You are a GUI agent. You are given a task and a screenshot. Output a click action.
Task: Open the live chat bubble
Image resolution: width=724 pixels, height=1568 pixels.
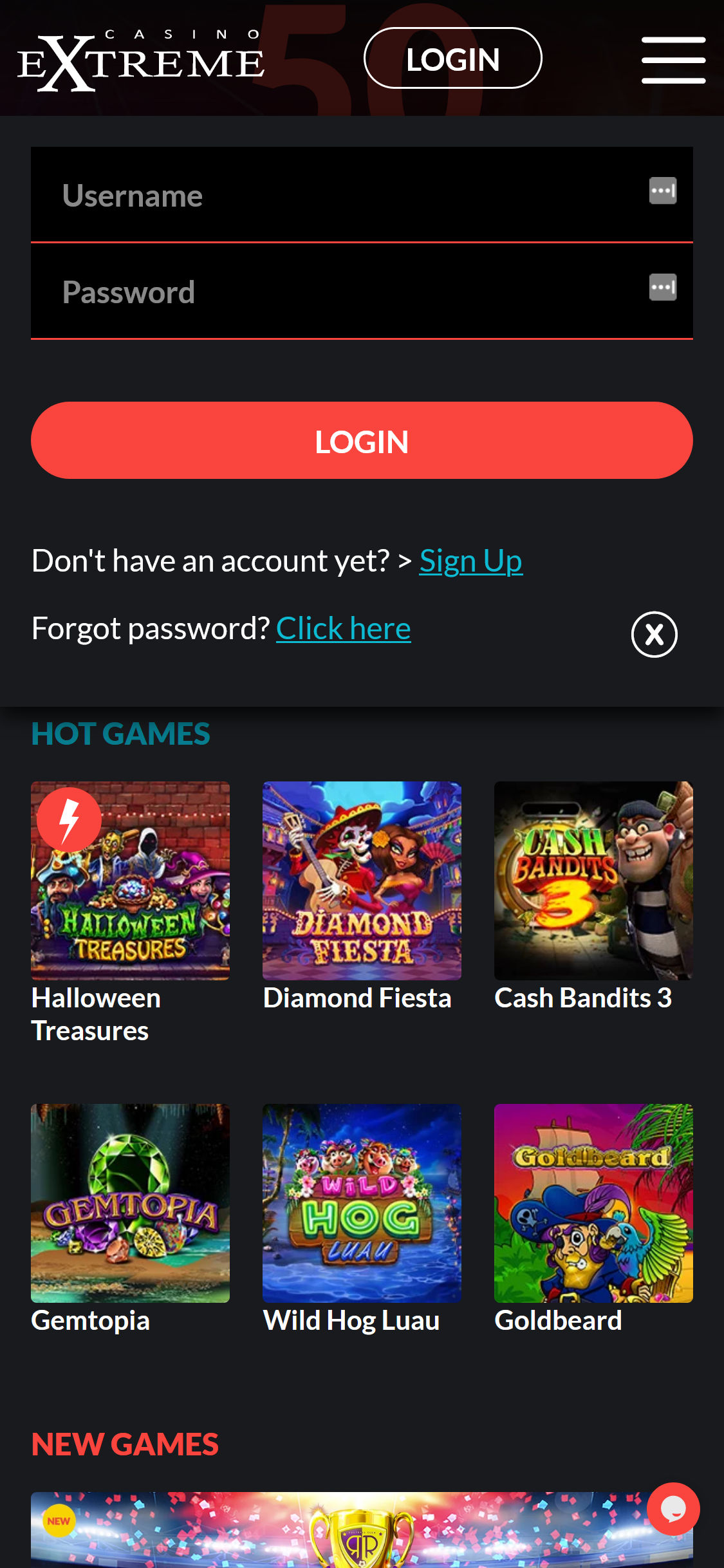[673, 1509]
